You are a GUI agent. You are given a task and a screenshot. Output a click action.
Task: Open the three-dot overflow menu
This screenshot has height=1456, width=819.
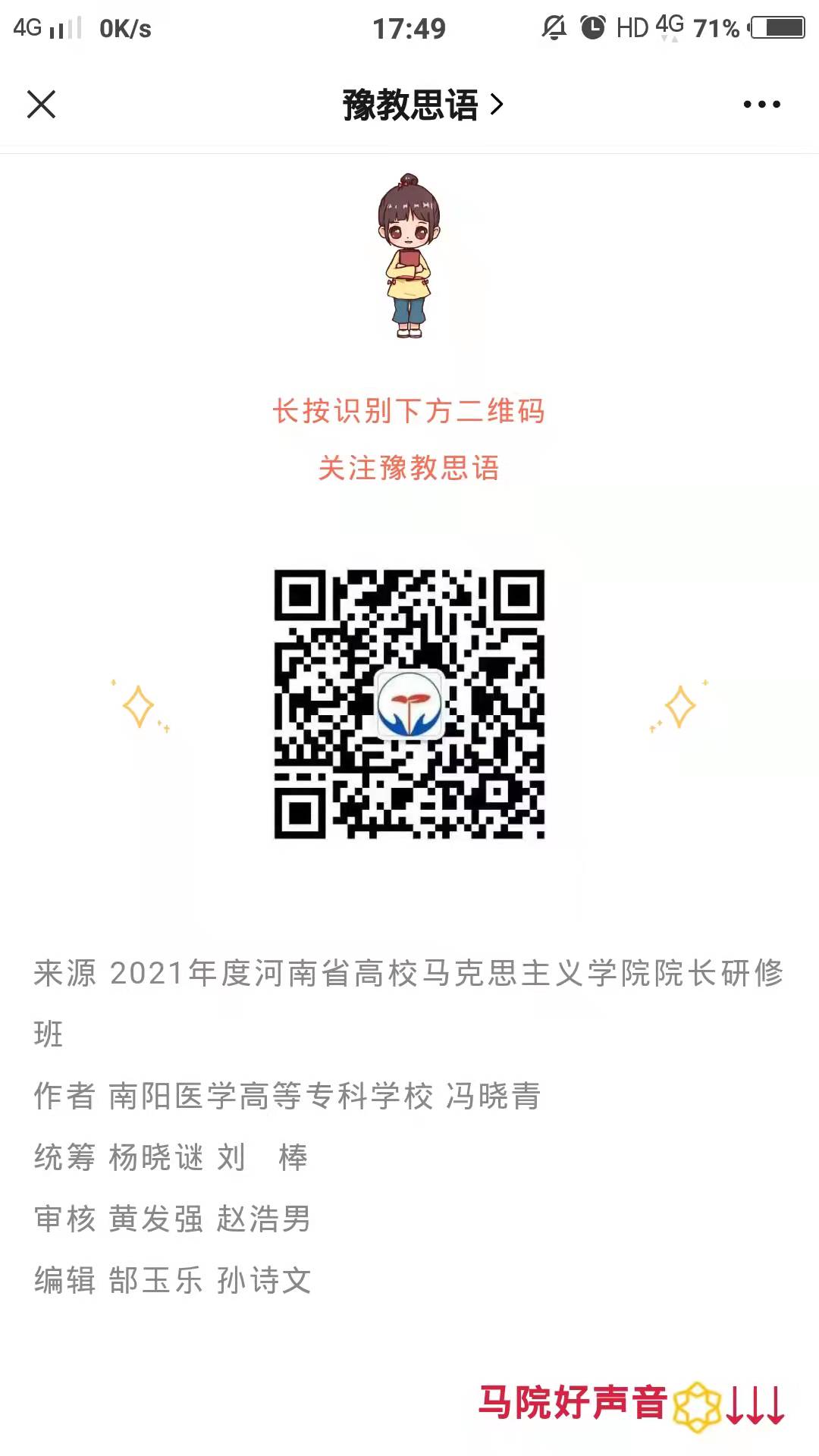(x=761, y=105)
